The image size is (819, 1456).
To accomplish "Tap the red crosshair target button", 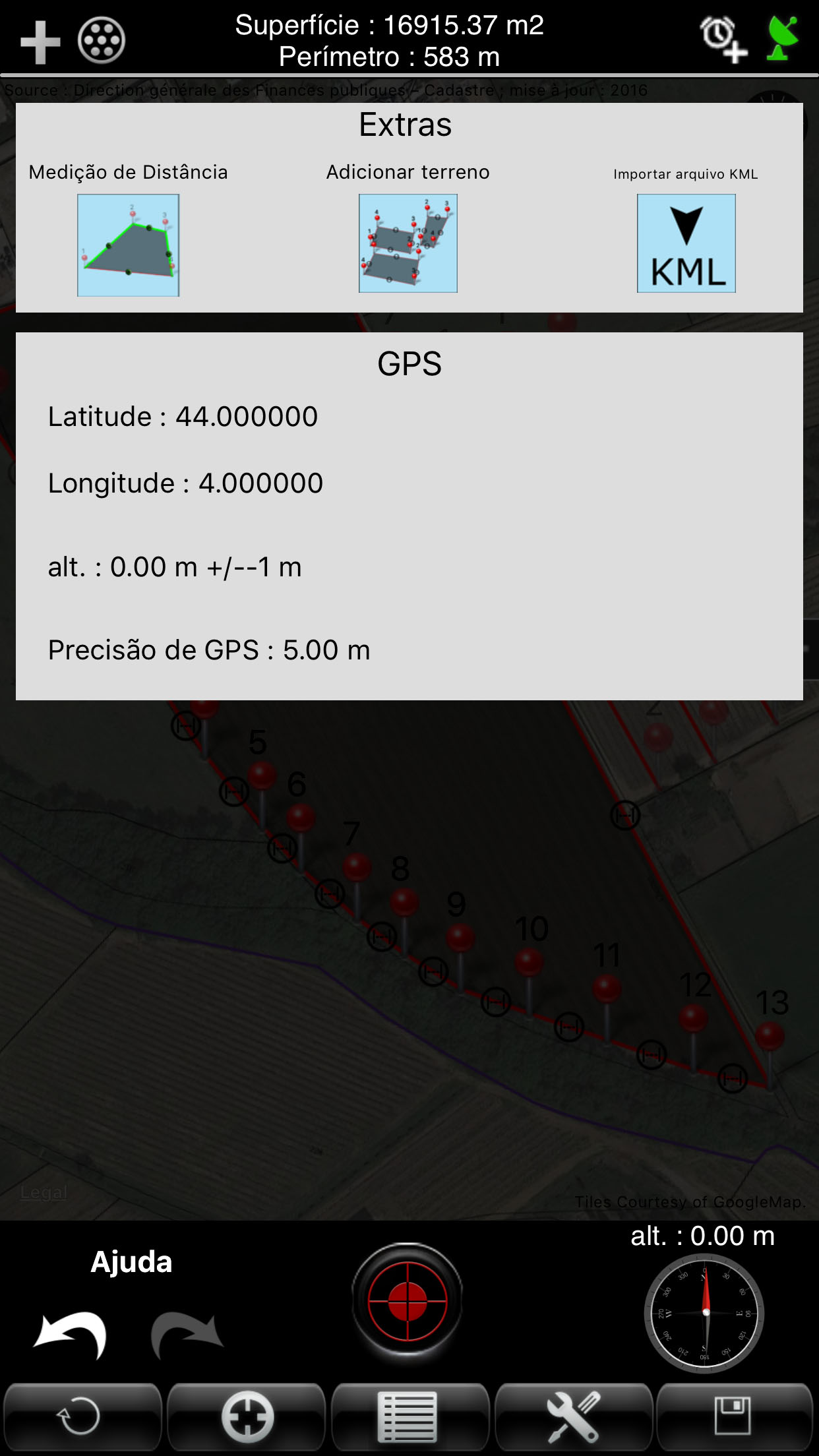I will 408,1302.
